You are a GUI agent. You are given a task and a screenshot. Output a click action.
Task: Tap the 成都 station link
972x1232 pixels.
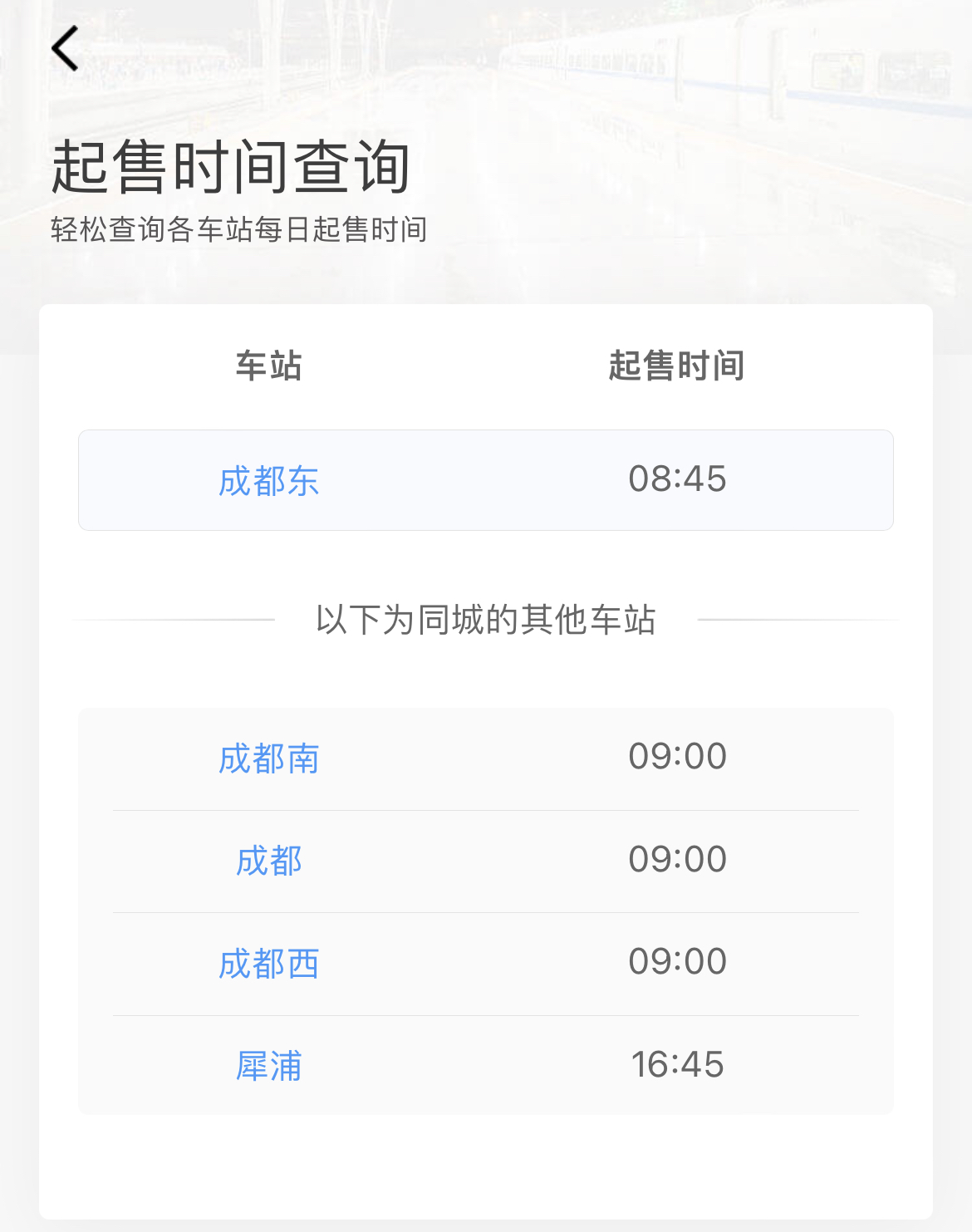coord(268,861)
